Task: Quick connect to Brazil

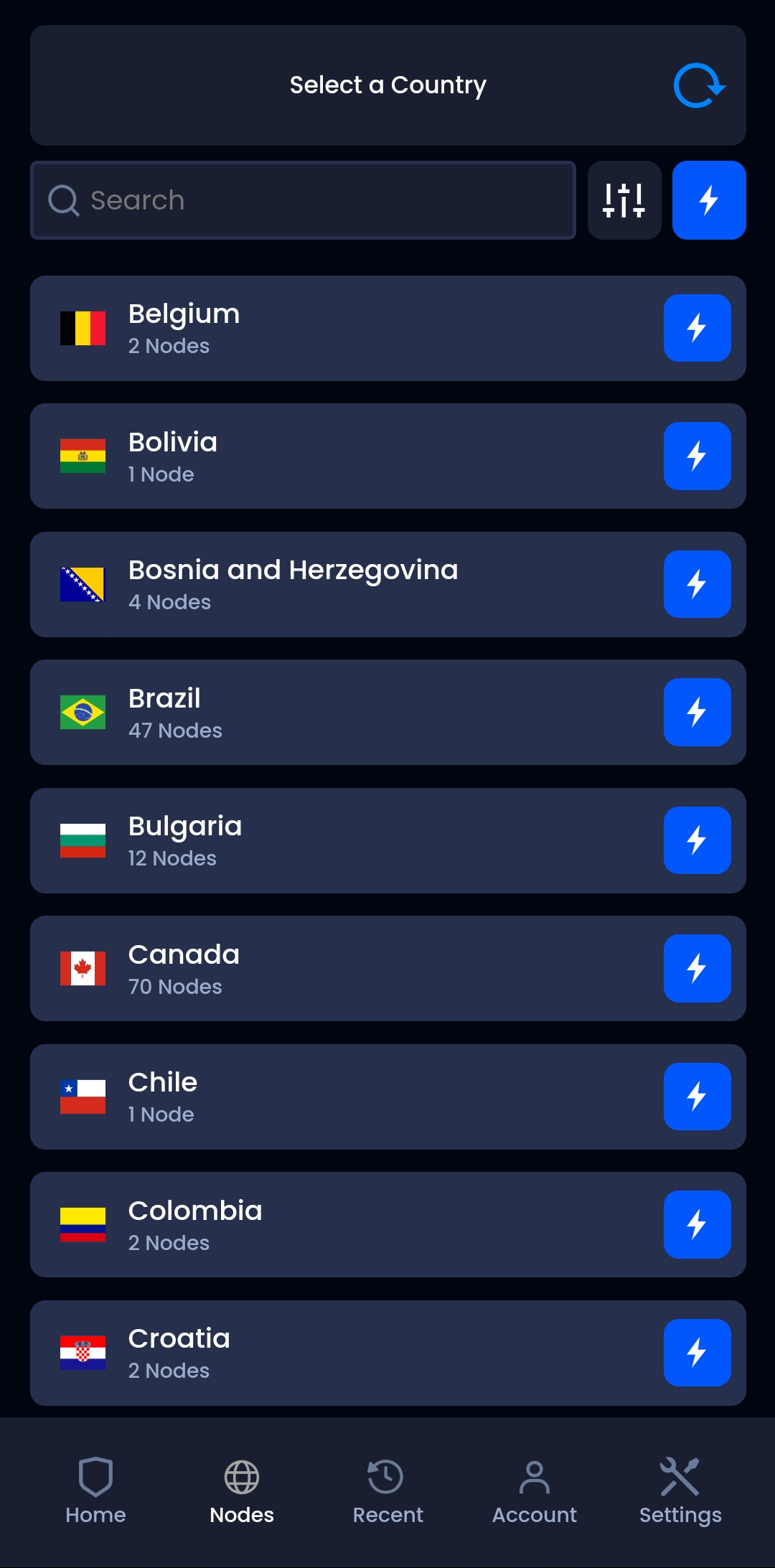Action: (696, 712)
